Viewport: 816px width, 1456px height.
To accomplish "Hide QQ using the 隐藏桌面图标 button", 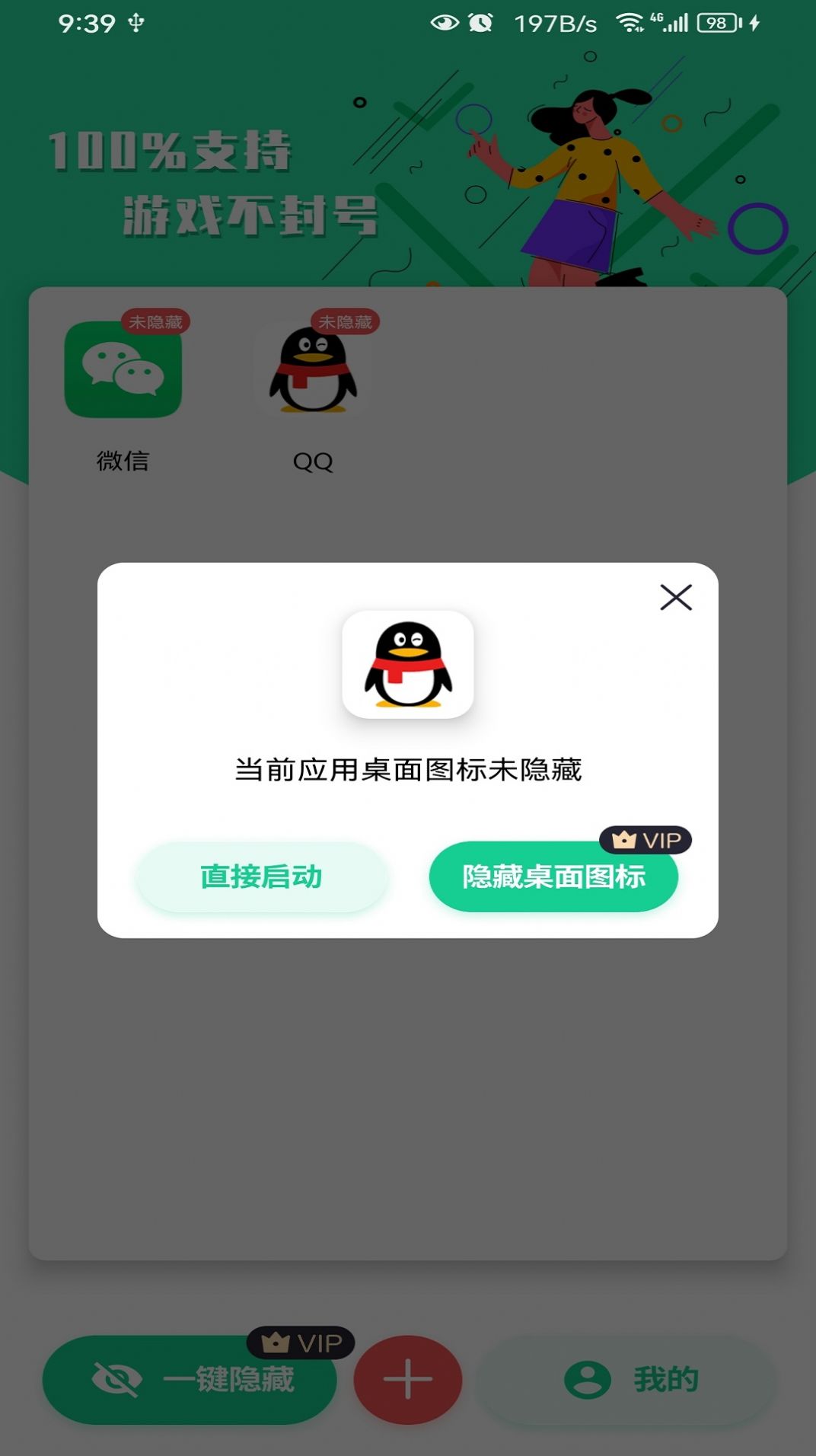I will 553,877.
